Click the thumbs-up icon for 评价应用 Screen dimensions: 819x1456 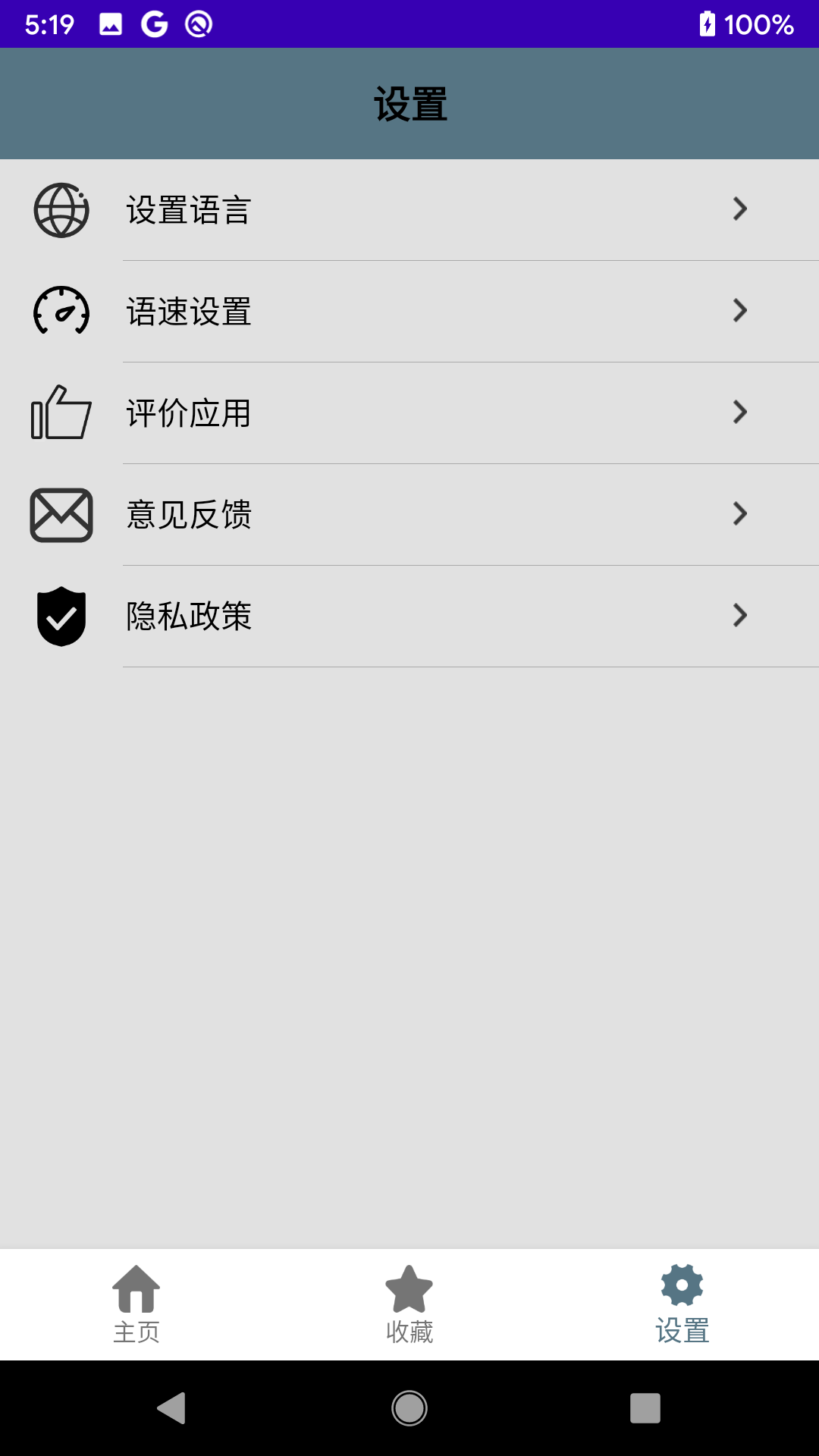(61, 413)
